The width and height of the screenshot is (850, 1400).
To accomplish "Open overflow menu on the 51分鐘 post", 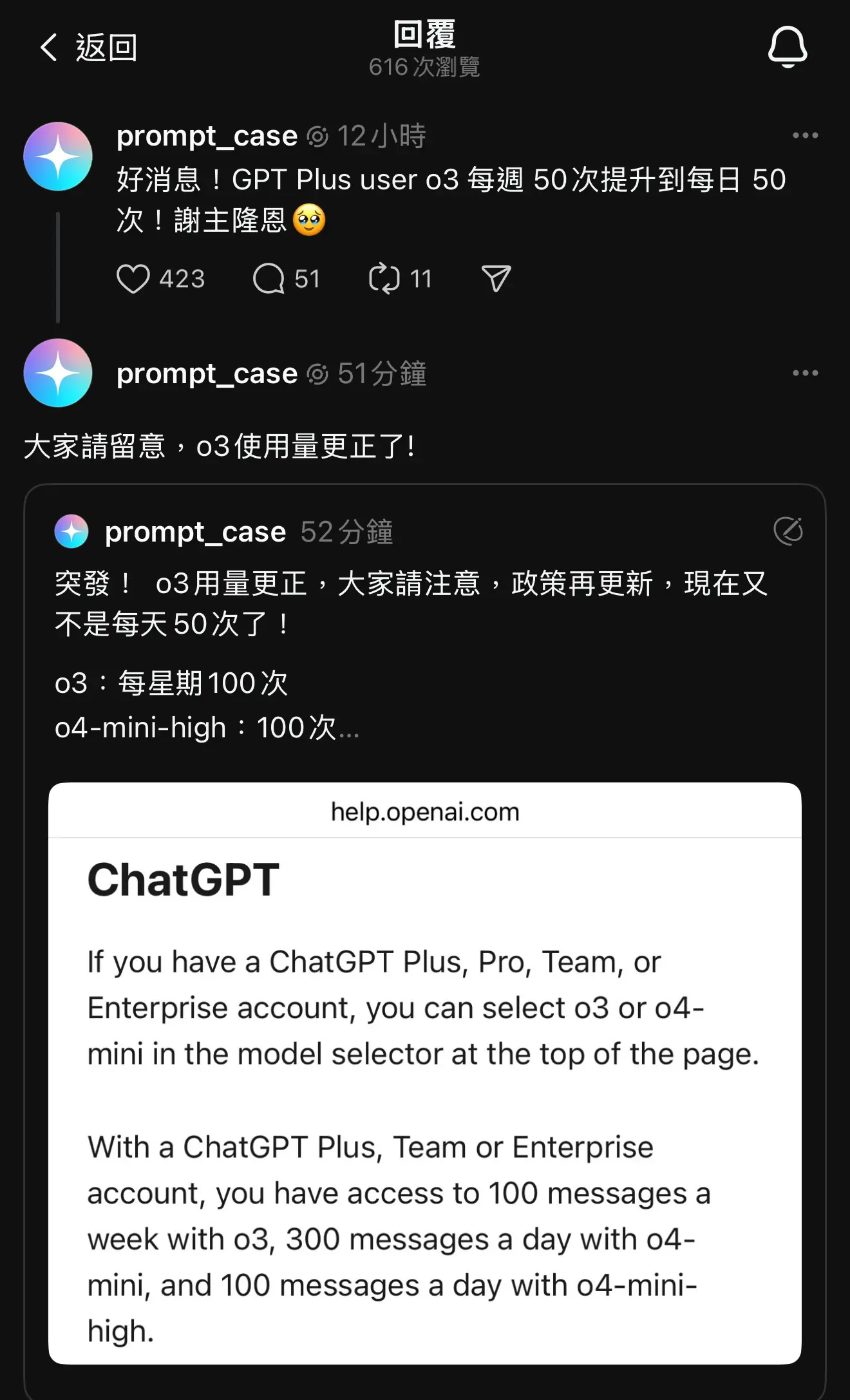I will (805, 373).
